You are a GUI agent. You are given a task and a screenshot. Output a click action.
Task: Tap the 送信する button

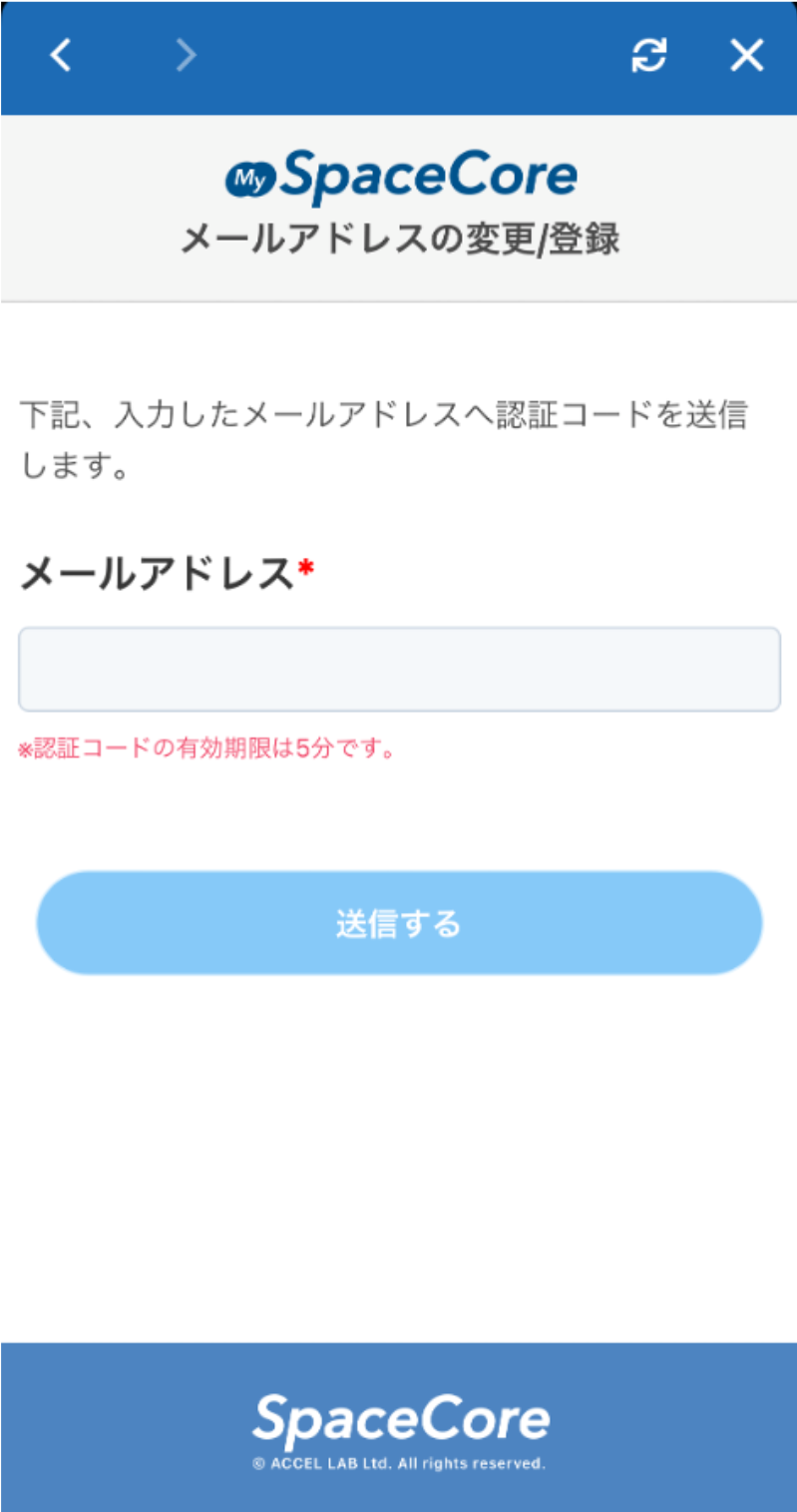click(399, 923)
